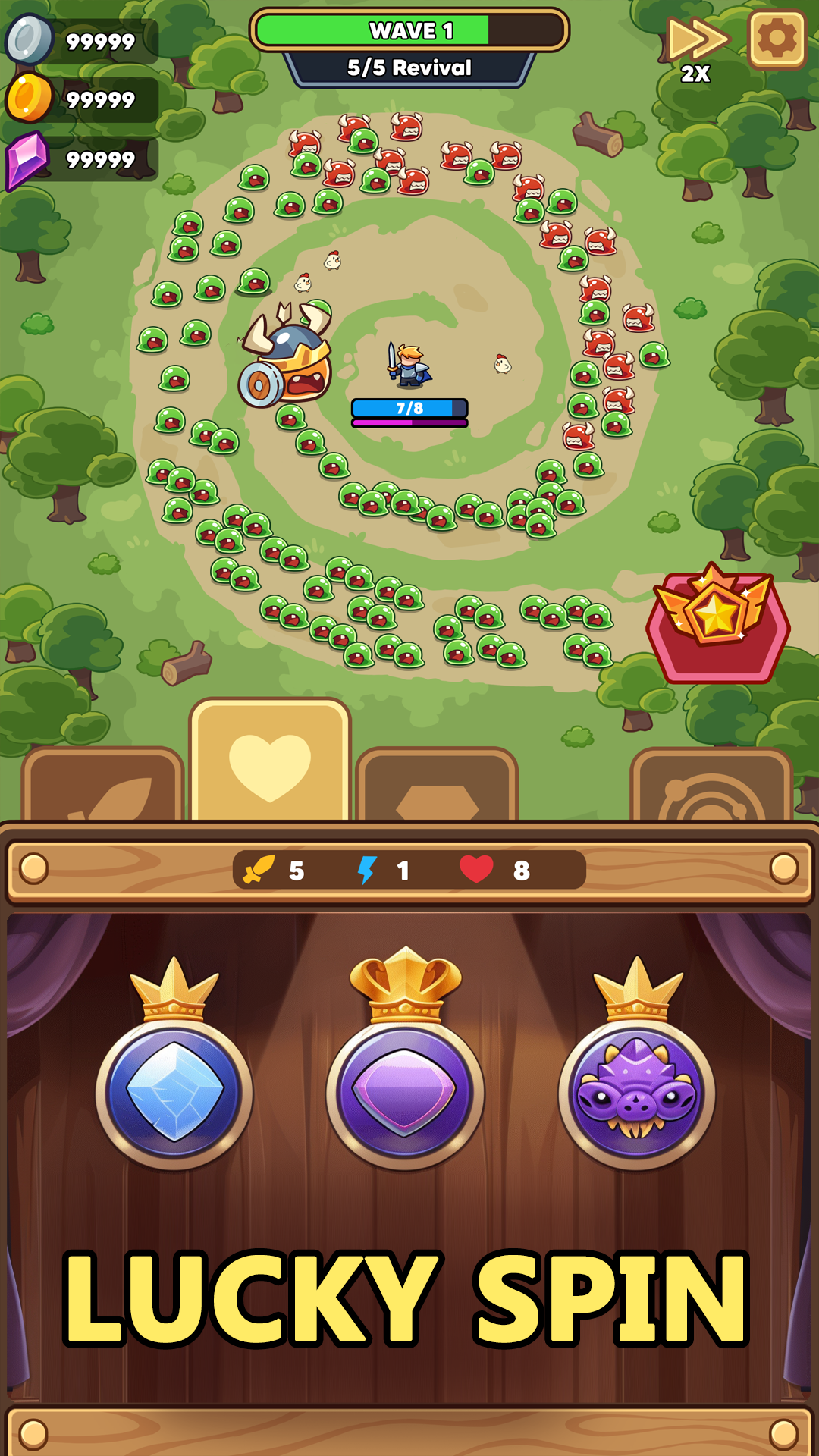
Task: Switch to the target rings tab
Action: click(x=711, y=786)
